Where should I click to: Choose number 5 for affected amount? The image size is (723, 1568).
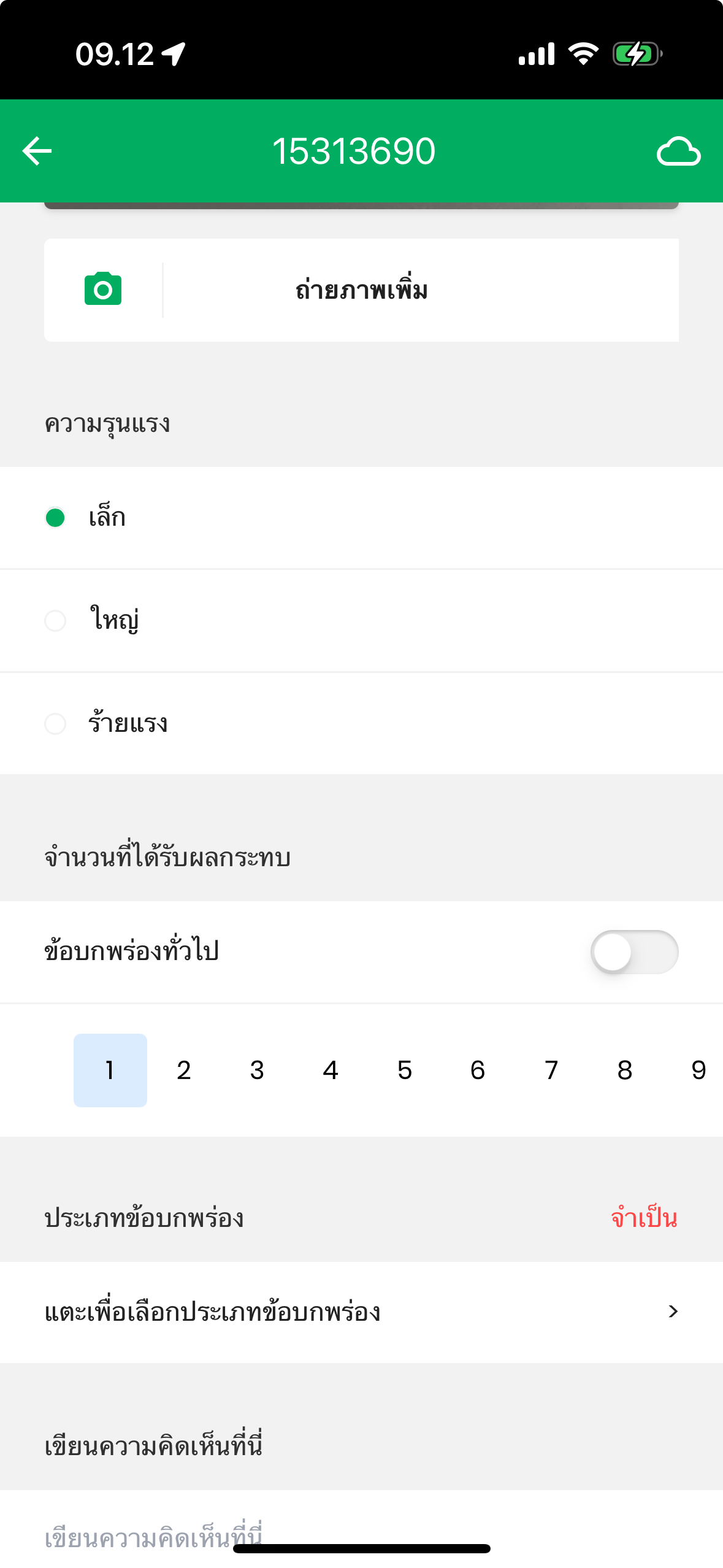click(404, 1070)
